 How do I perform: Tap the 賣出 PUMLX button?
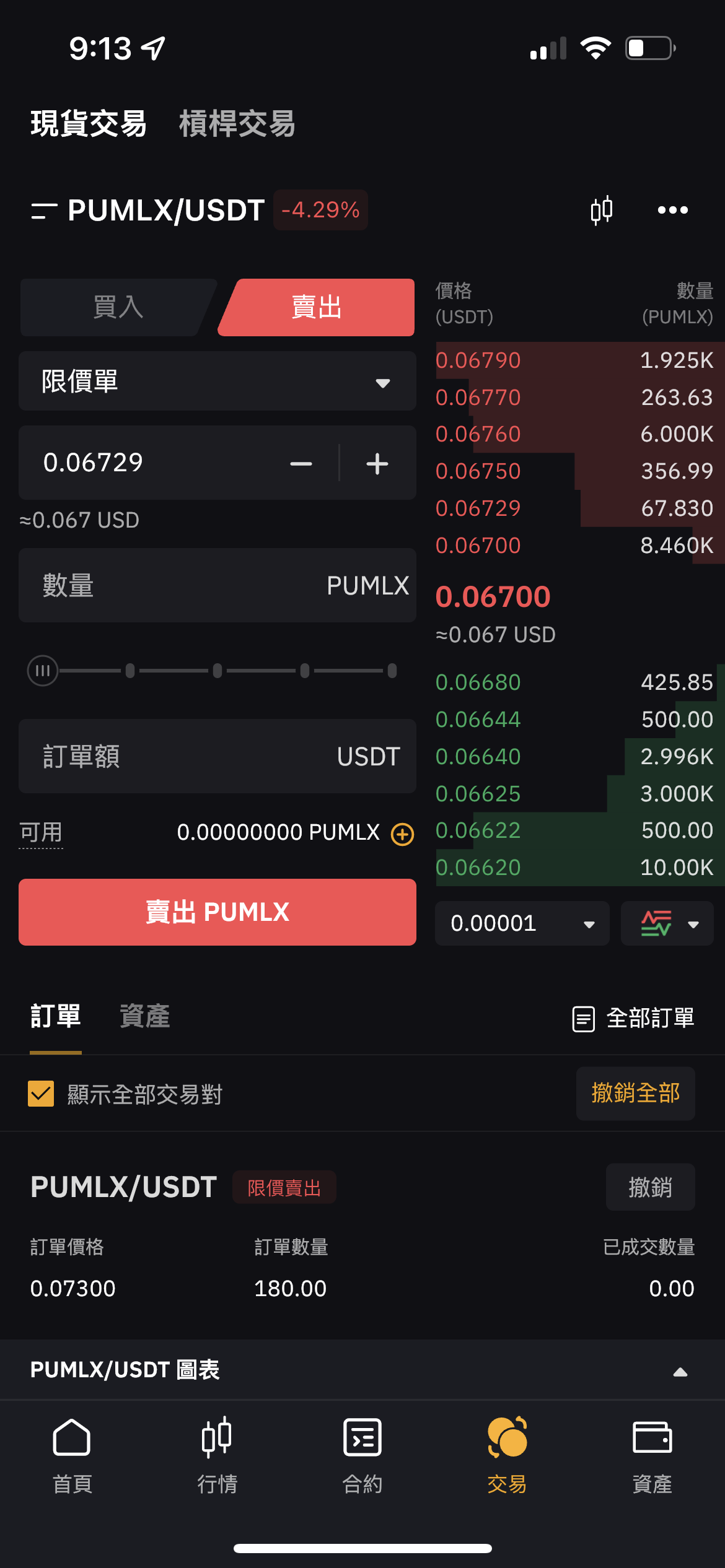[217, 912]
